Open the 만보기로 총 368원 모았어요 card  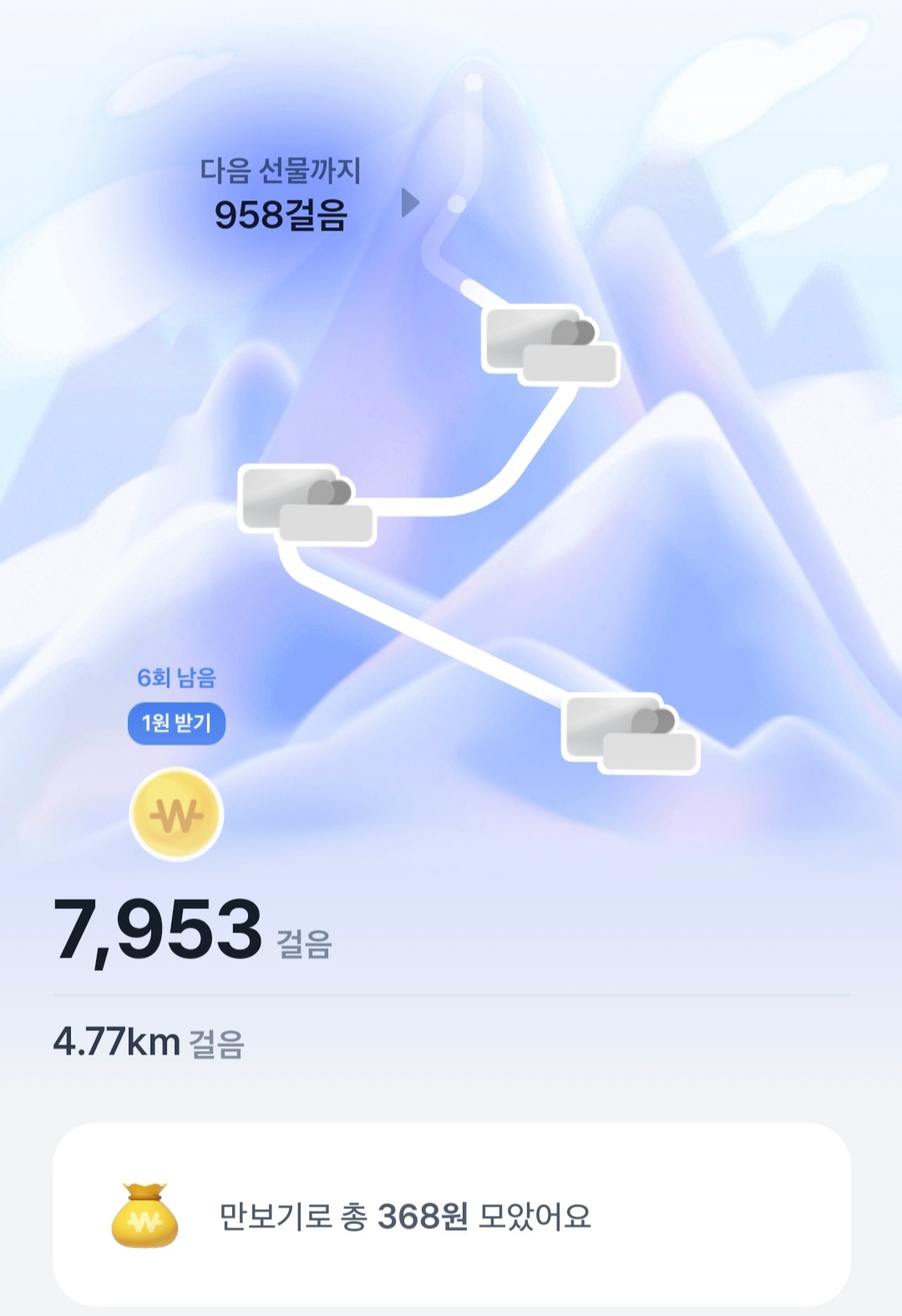tap(451, 1215)
